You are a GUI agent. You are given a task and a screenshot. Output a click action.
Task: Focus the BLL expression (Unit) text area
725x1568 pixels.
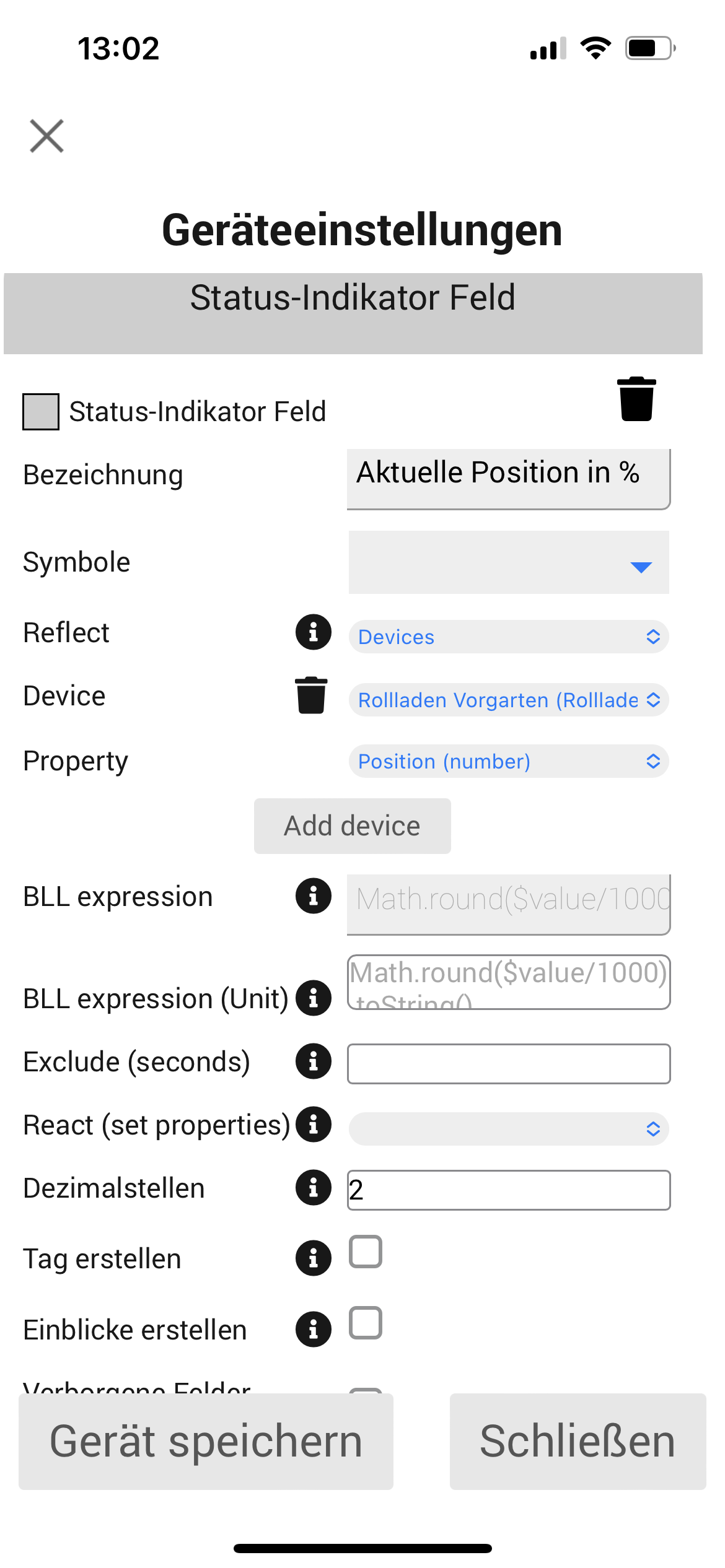(x=508, y=982)
